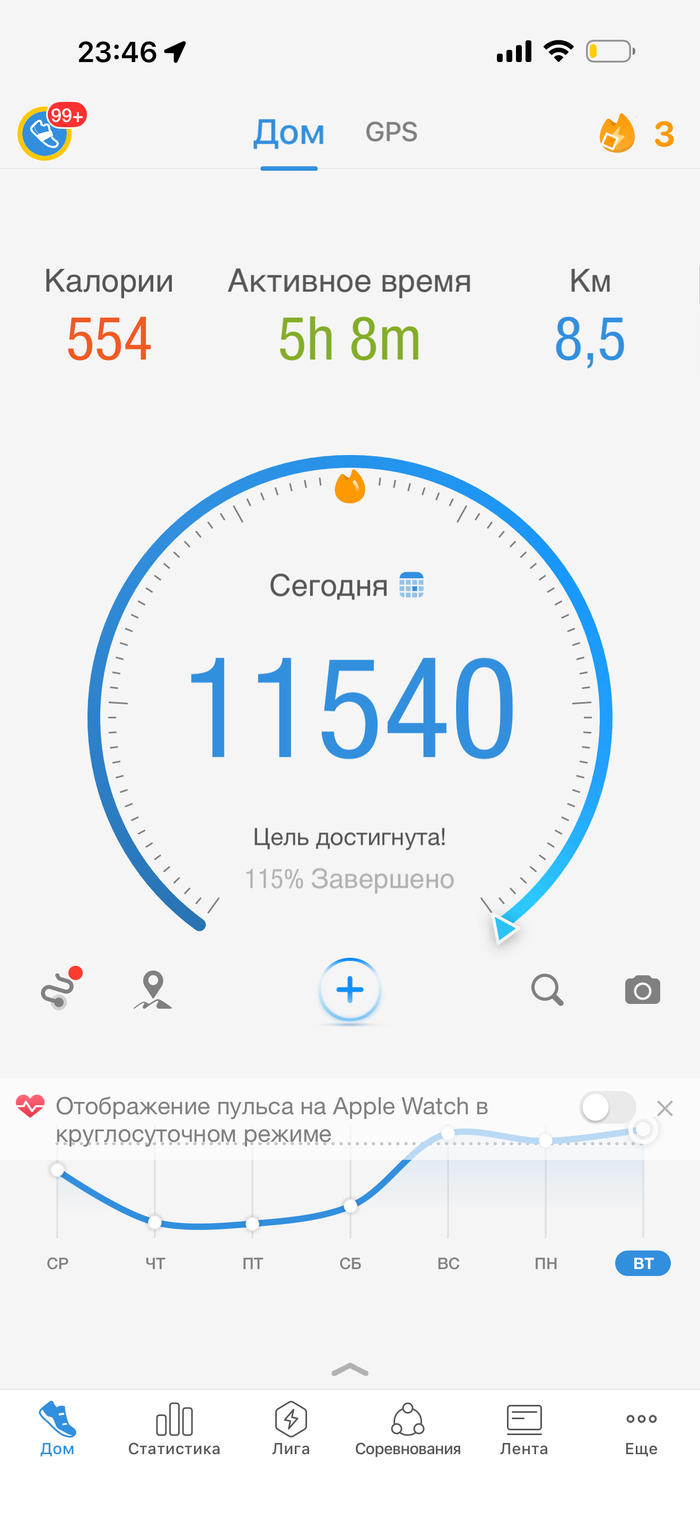Switch to the Лига tab

[291, 1428]
